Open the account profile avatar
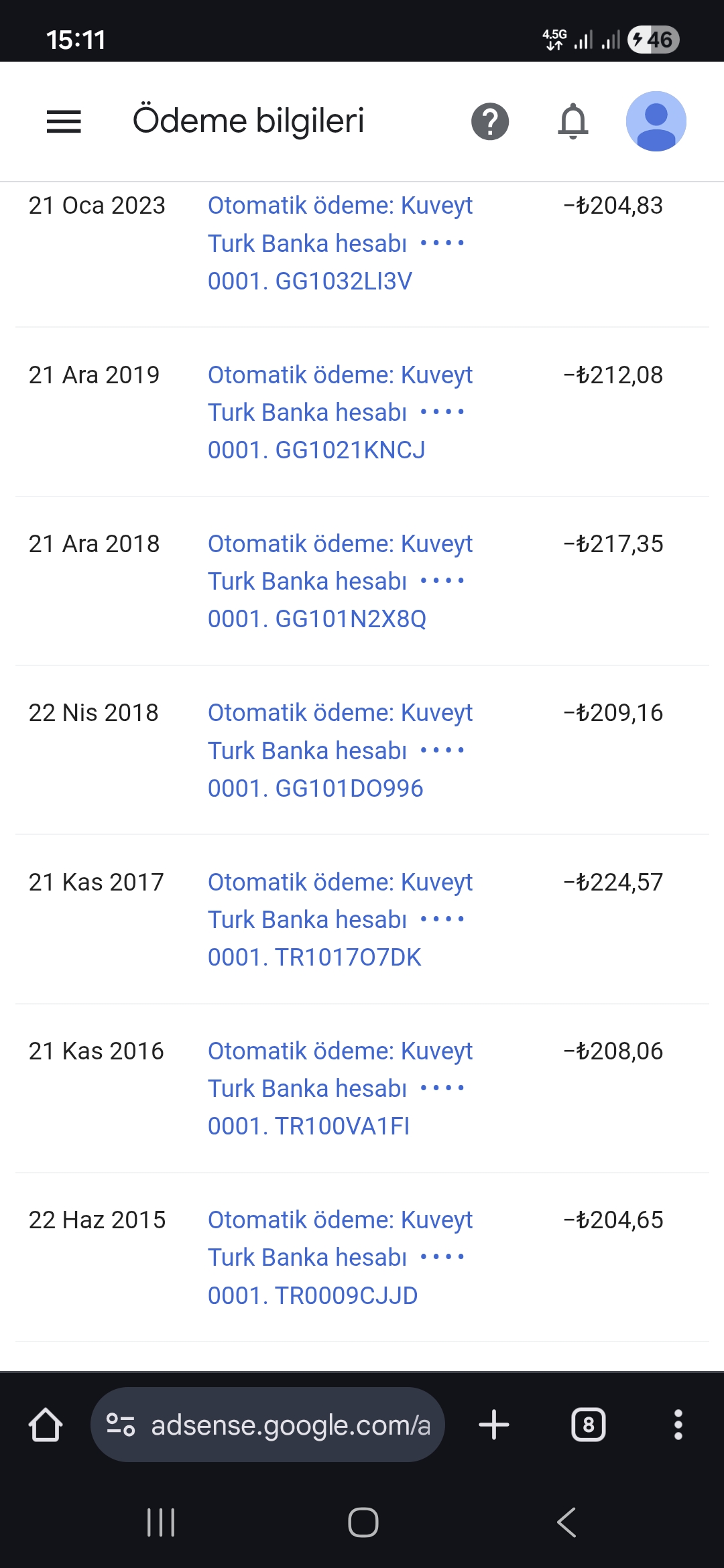Image resolution: width=724 pixels, height=1568 pixels. 656,121
